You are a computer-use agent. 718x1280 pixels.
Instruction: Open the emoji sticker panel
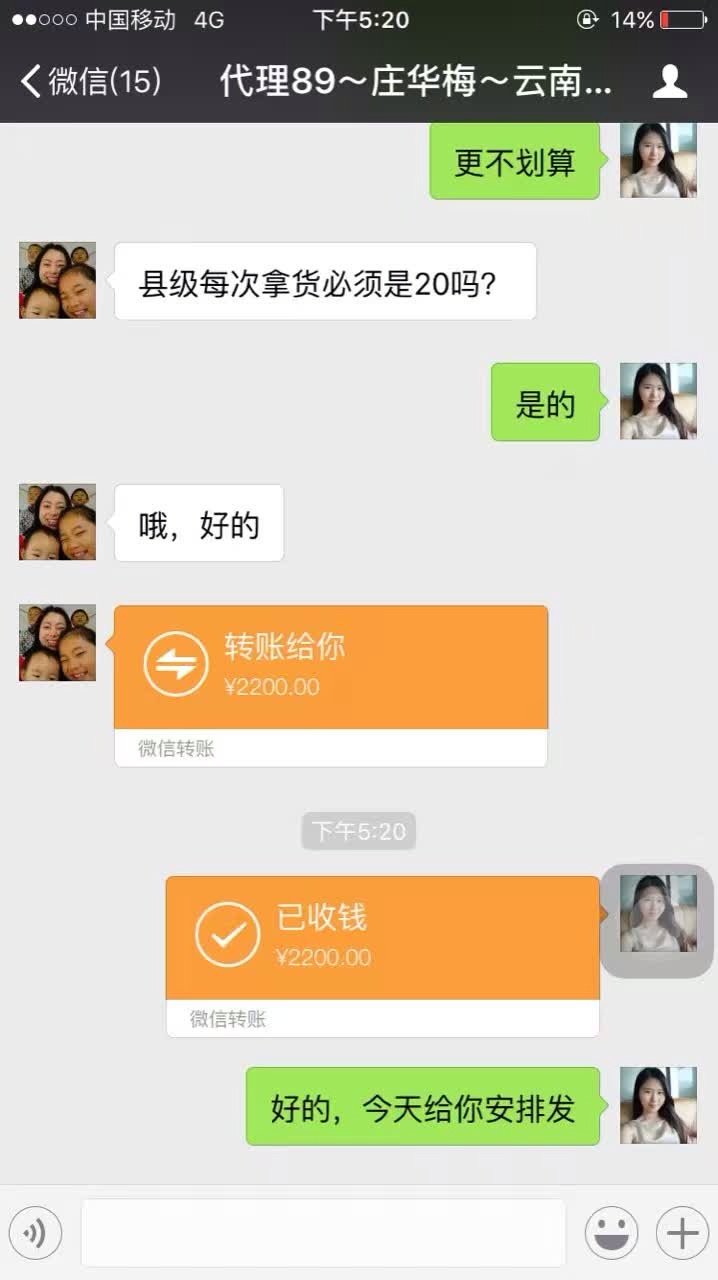611,1233
